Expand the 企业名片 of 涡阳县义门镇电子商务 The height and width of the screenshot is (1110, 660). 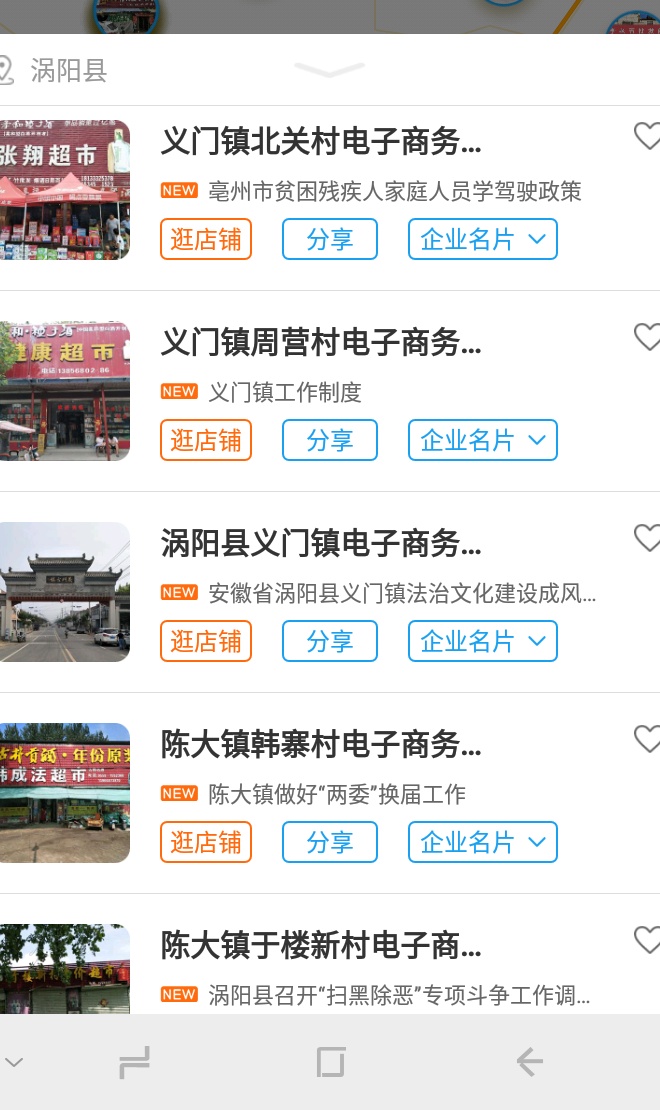pos(483,641)
